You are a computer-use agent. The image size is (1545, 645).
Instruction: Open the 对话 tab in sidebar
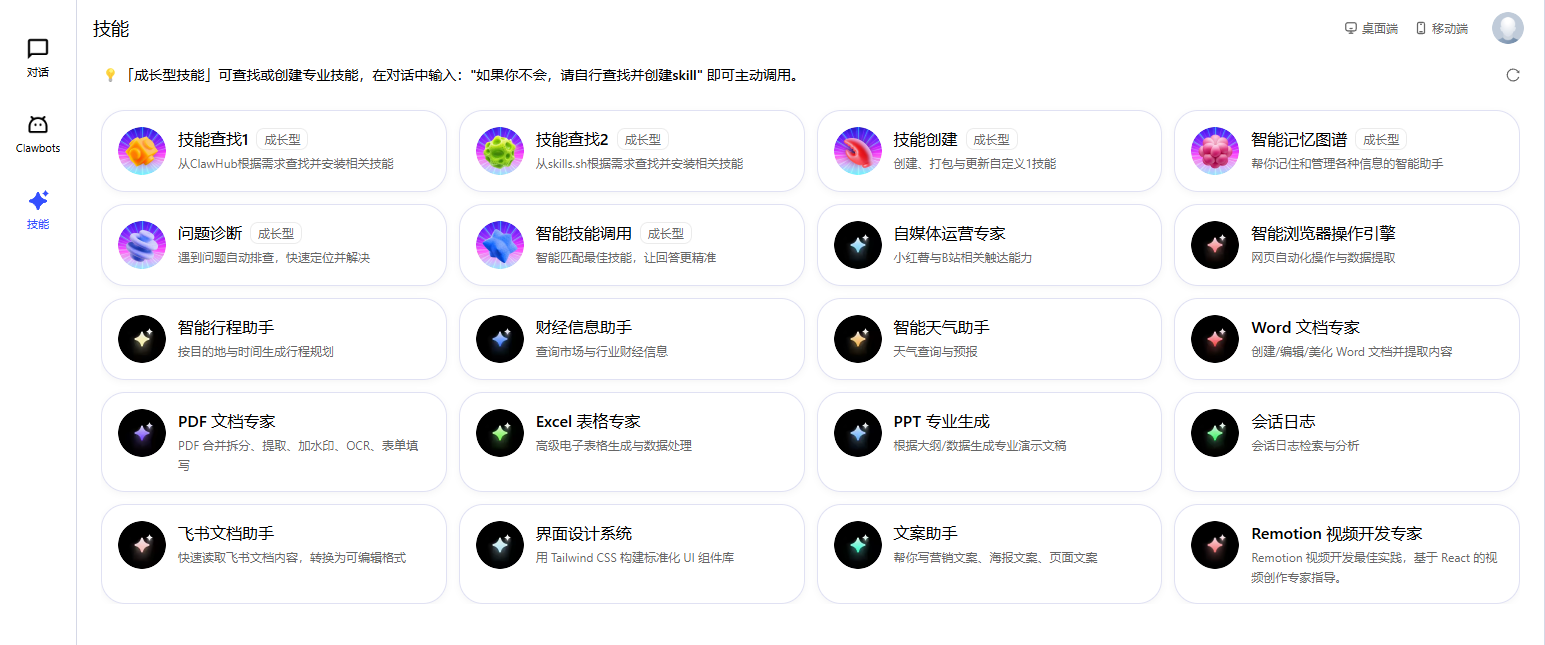coord(38,58)
